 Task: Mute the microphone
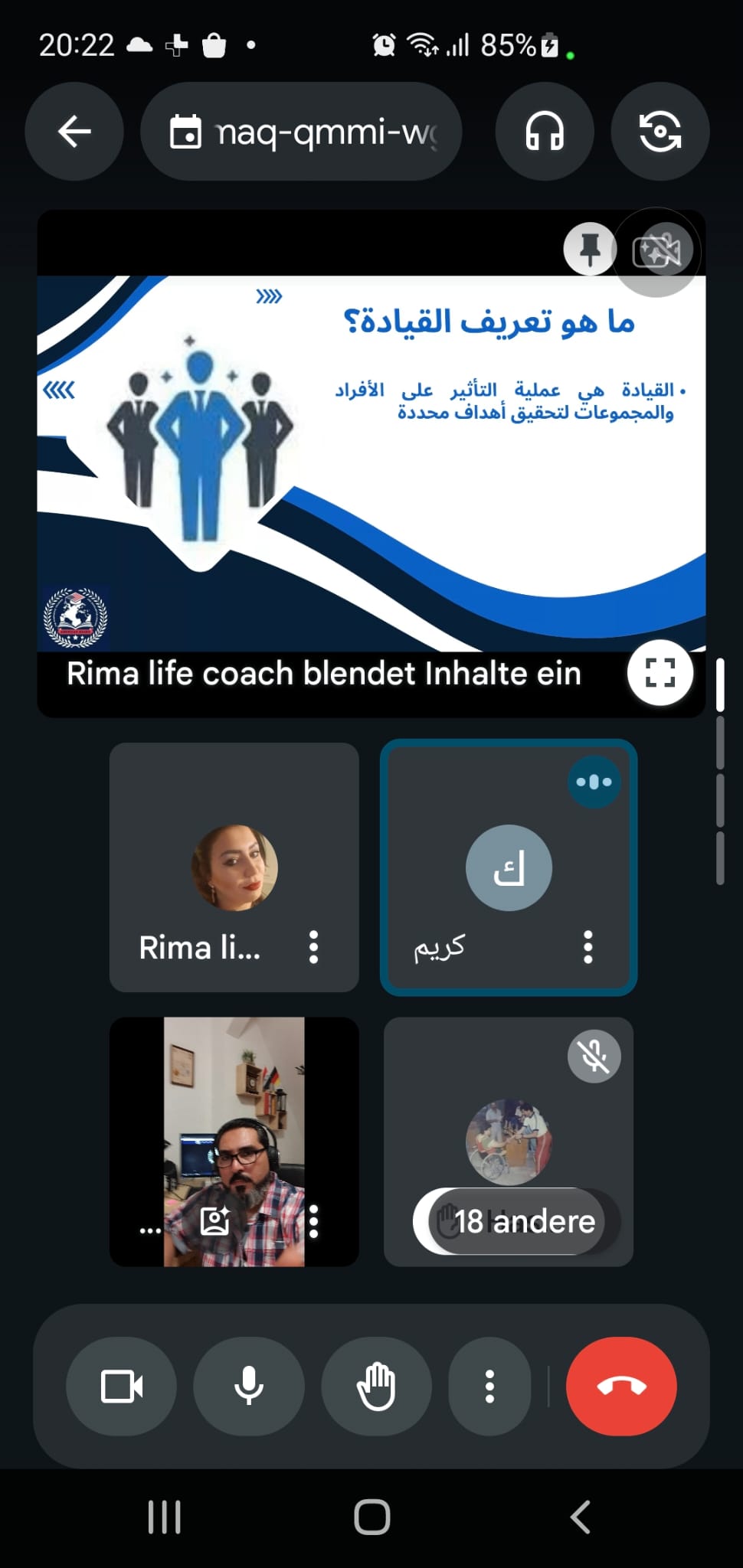(249, 1387)
